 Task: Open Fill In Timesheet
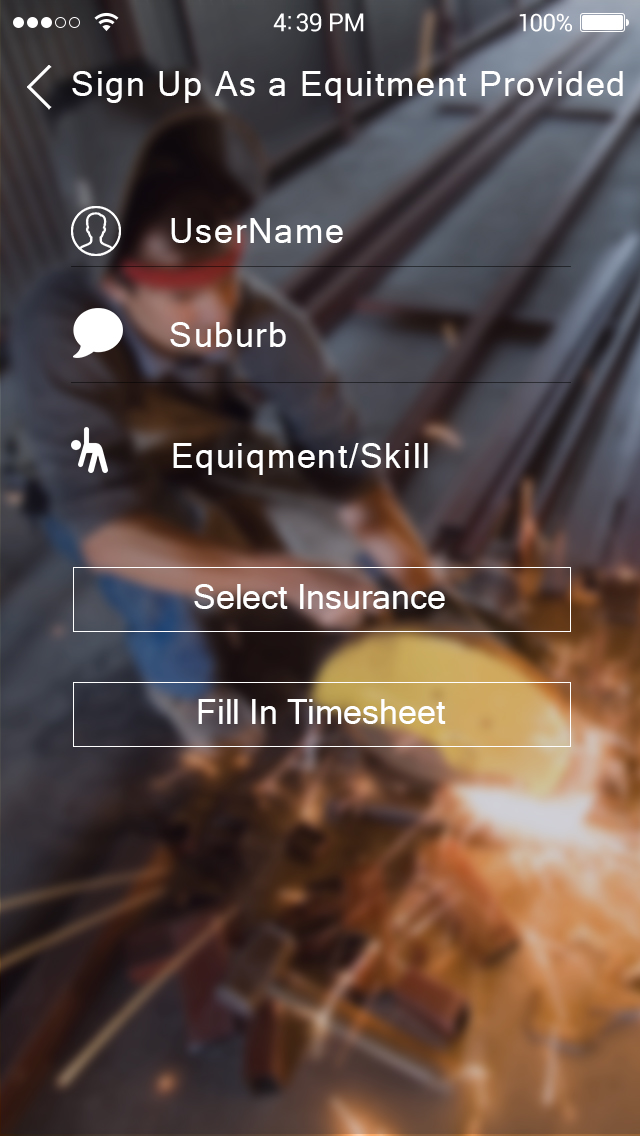[x=321, y=713]
